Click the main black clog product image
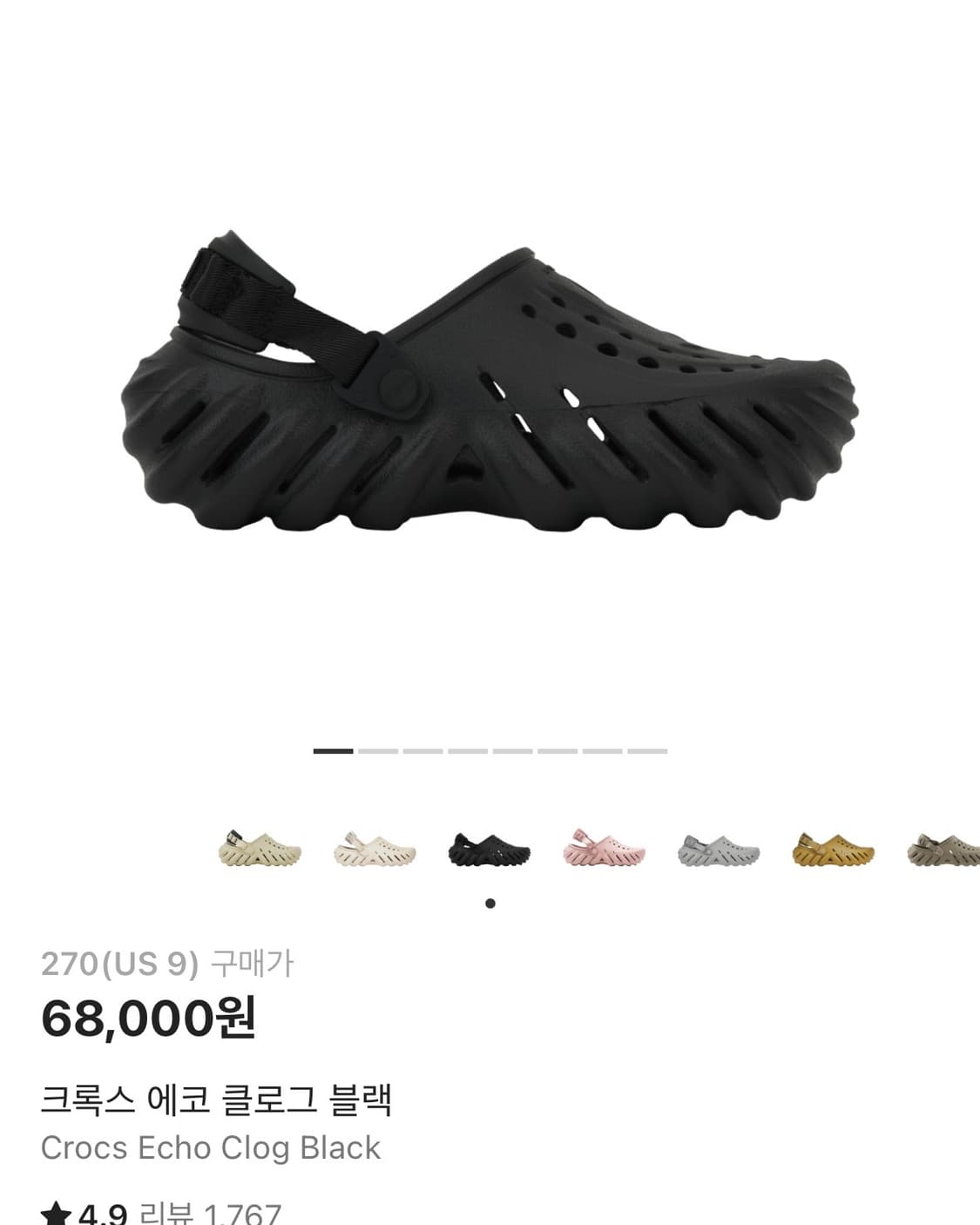 point(488,383)
